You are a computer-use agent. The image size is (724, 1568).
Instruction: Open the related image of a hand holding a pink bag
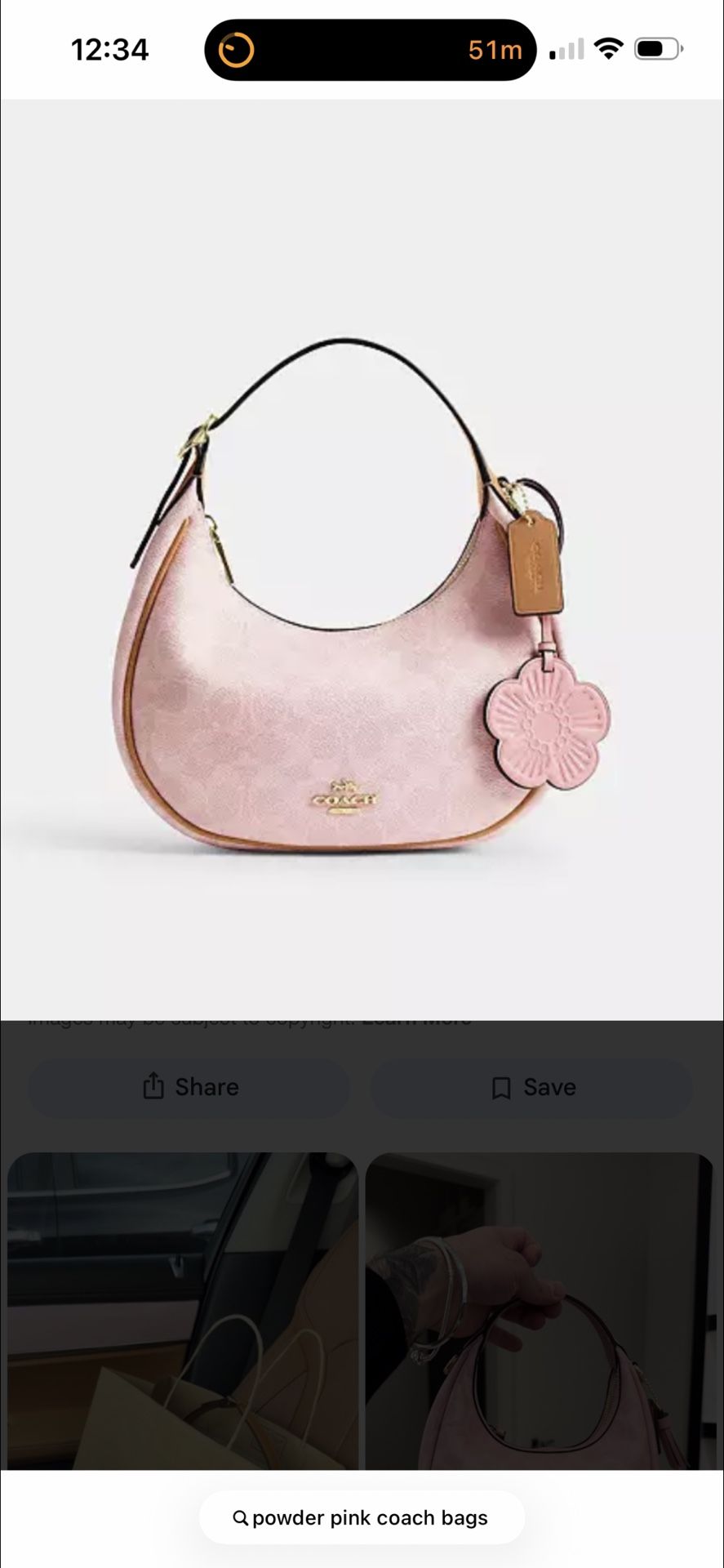click(540, 1309)
